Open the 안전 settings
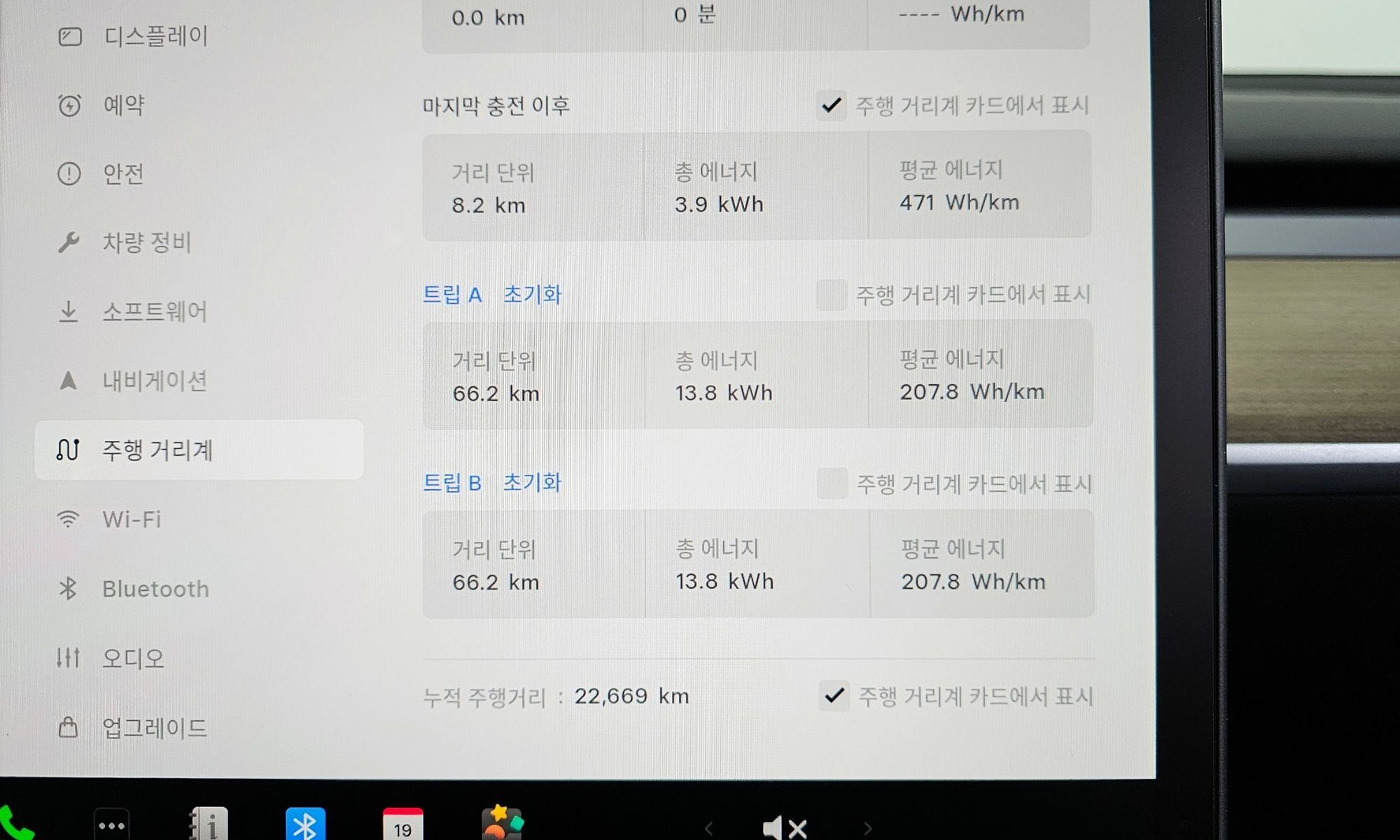1400x840 pixels. coord(123,174)
